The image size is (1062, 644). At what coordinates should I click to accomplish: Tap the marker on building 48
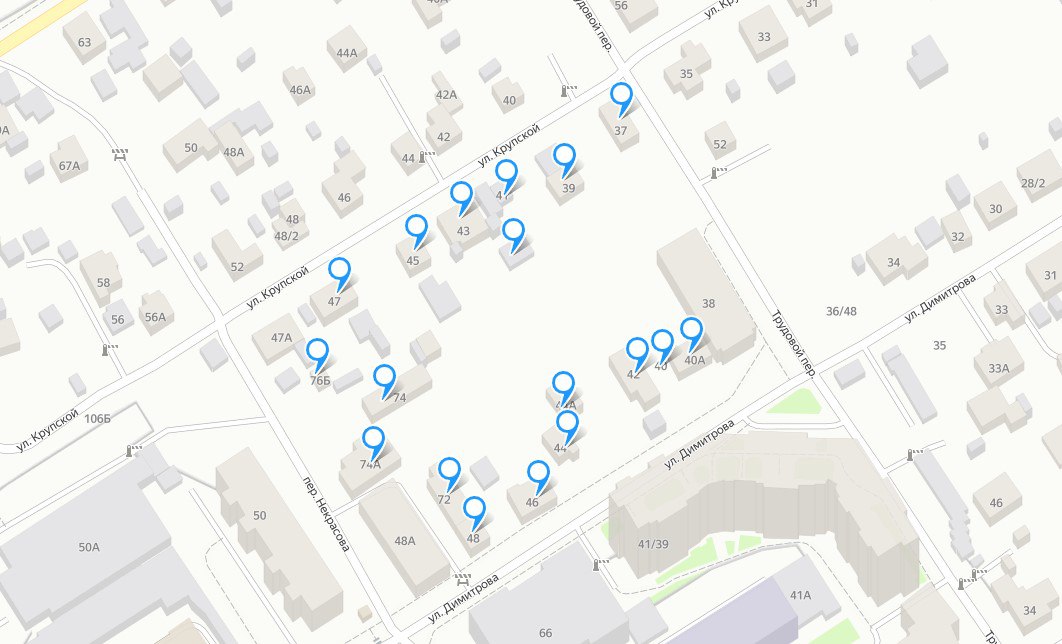point(474,509)
